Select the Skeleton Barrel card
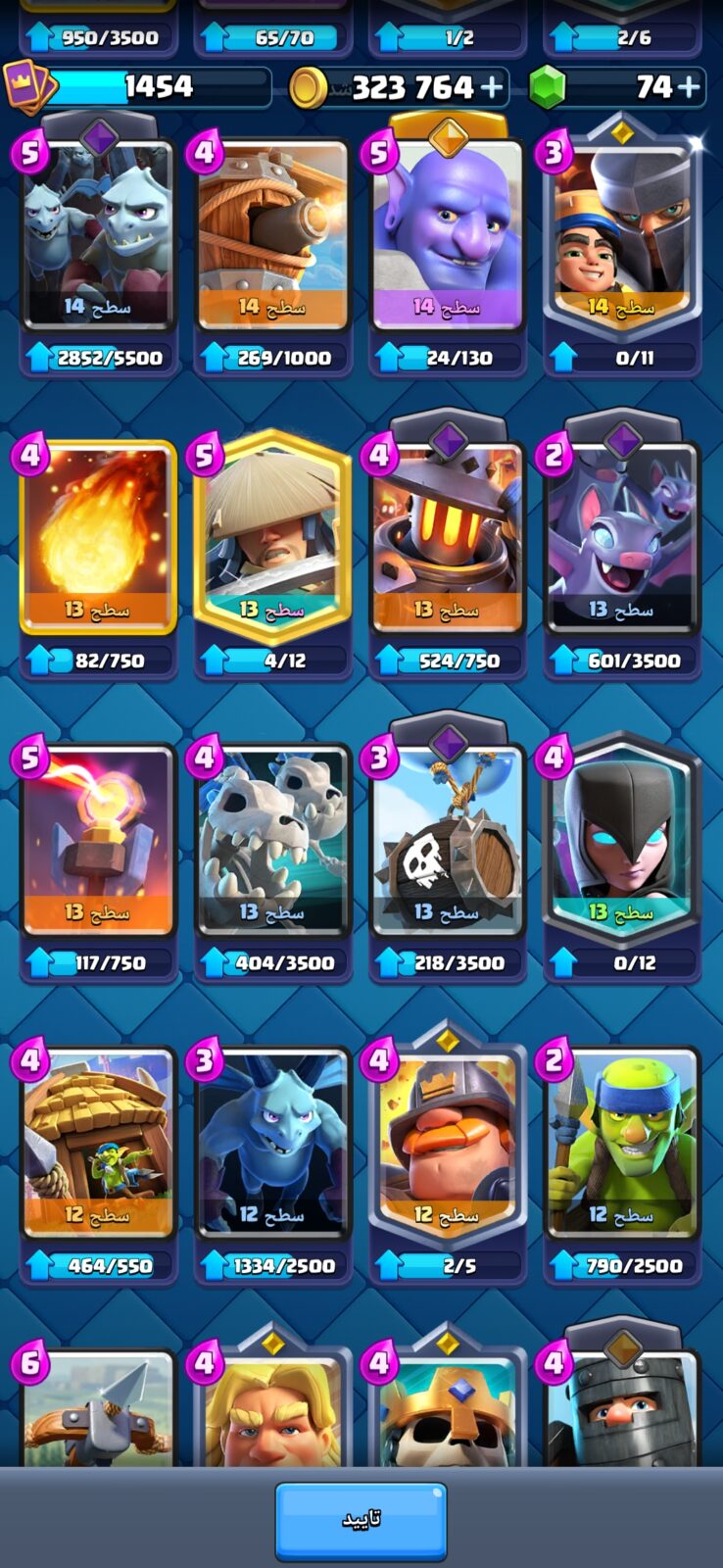This screenshot has height=1568, width=723. (x=447, y=840)
